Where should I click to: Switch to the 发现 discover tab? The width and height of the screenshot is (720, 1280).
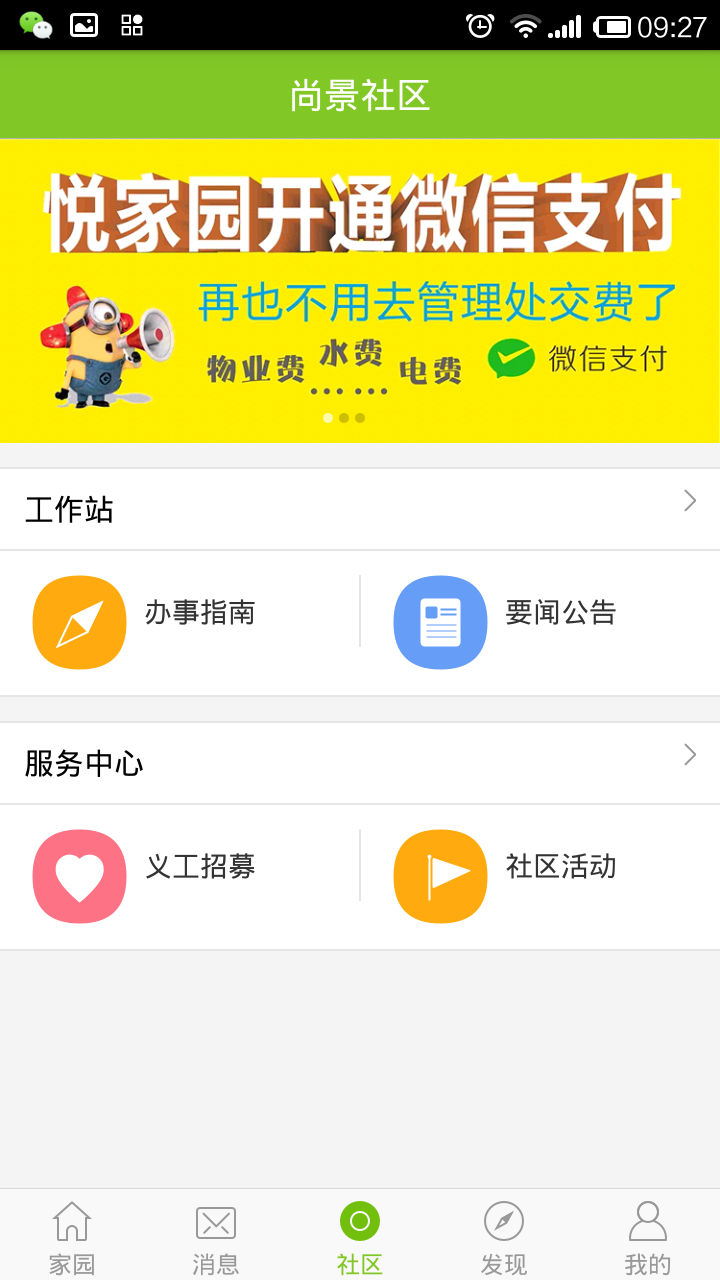[x=504, y=1237]
